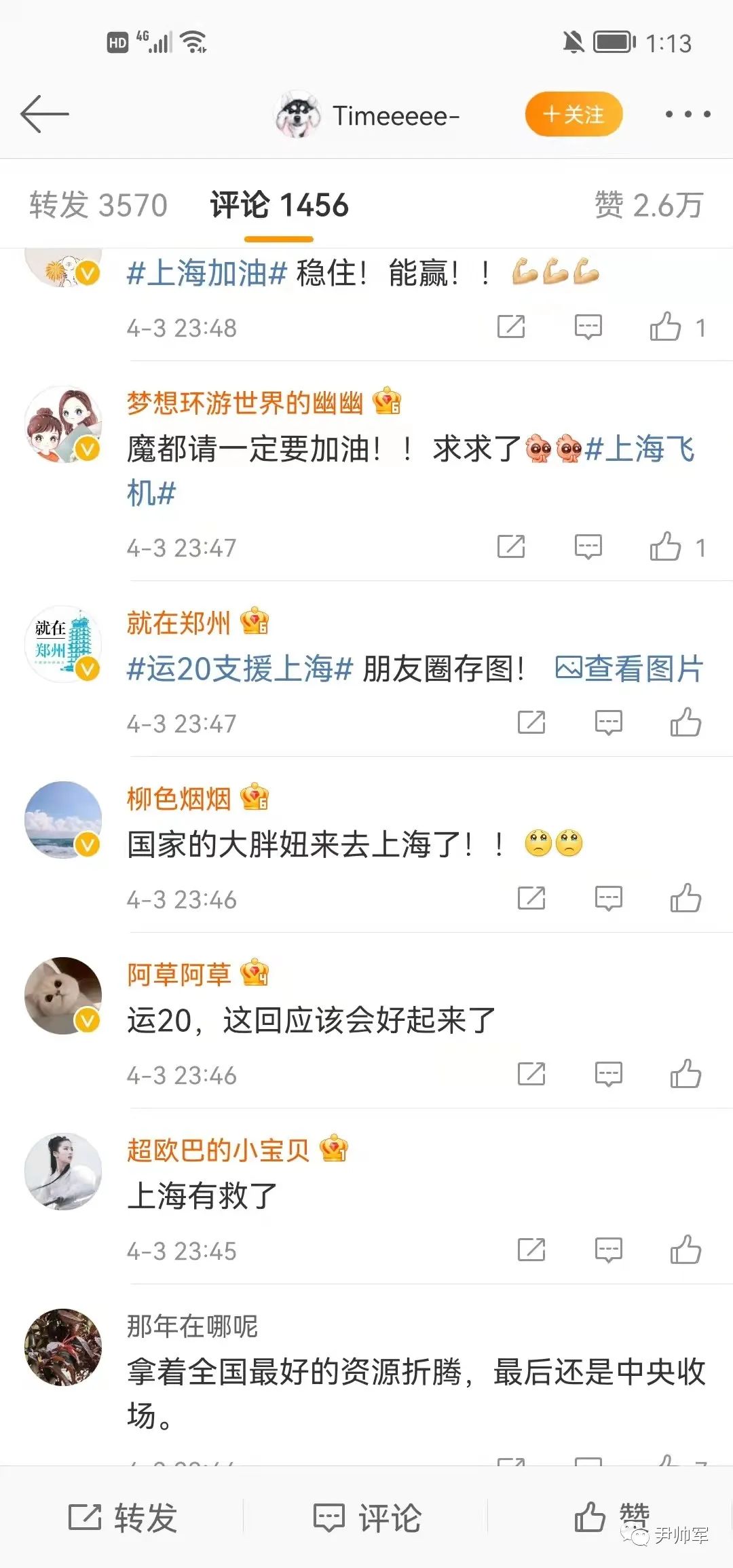
Task: Repost the comment by 阿草阿草
Action: (531, 1074)
